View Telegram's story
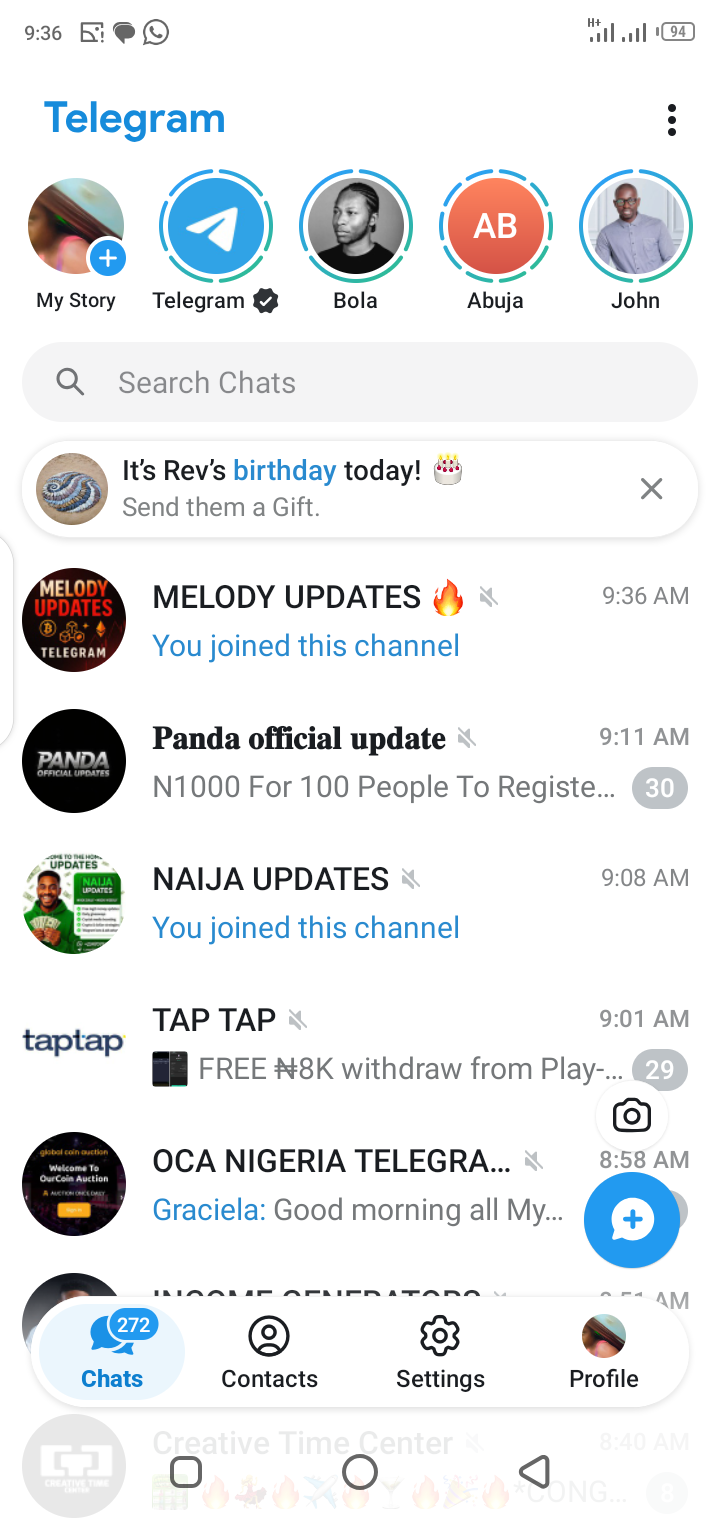This screenshot has width=720, height=1520. coord(216,228)
